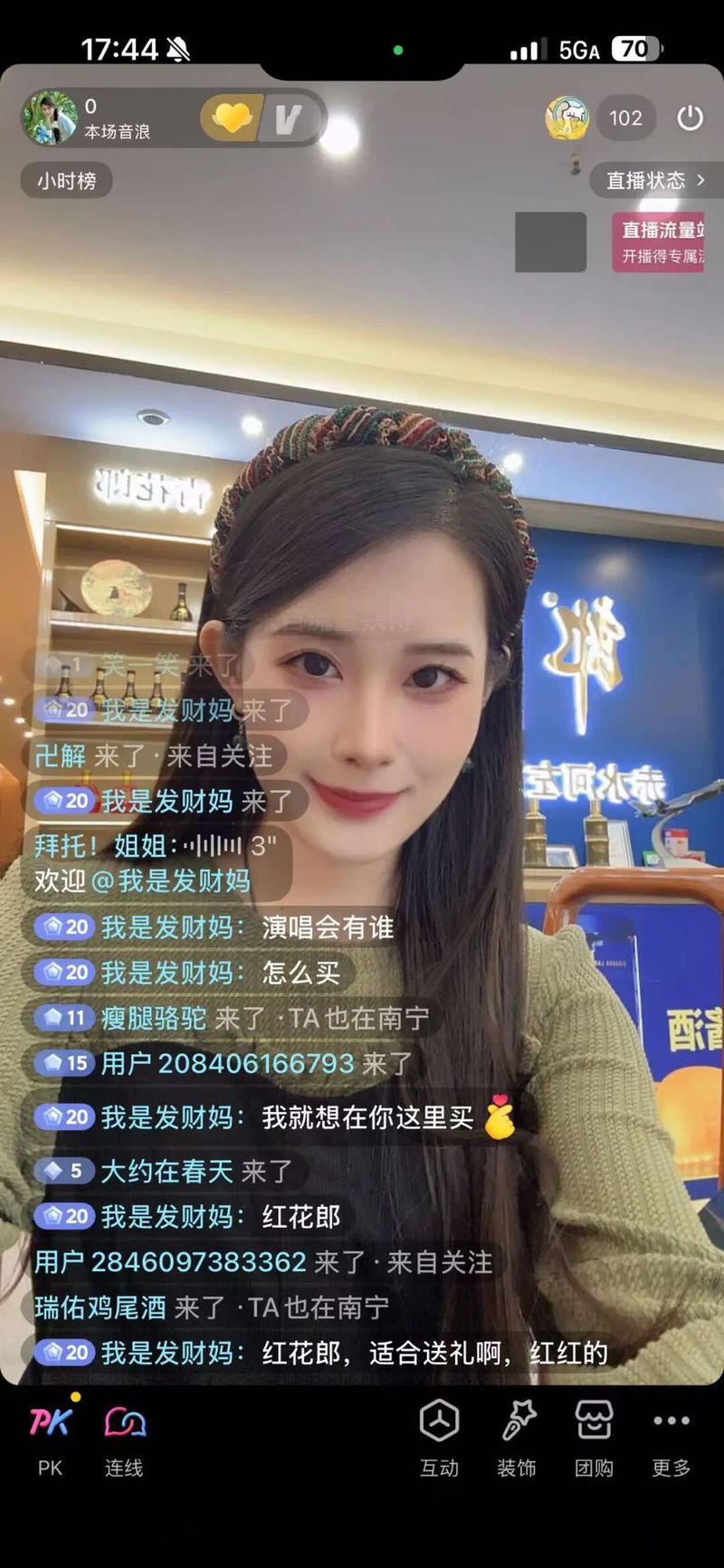Open the streamer's profile avatar

[x=50, y=119]
